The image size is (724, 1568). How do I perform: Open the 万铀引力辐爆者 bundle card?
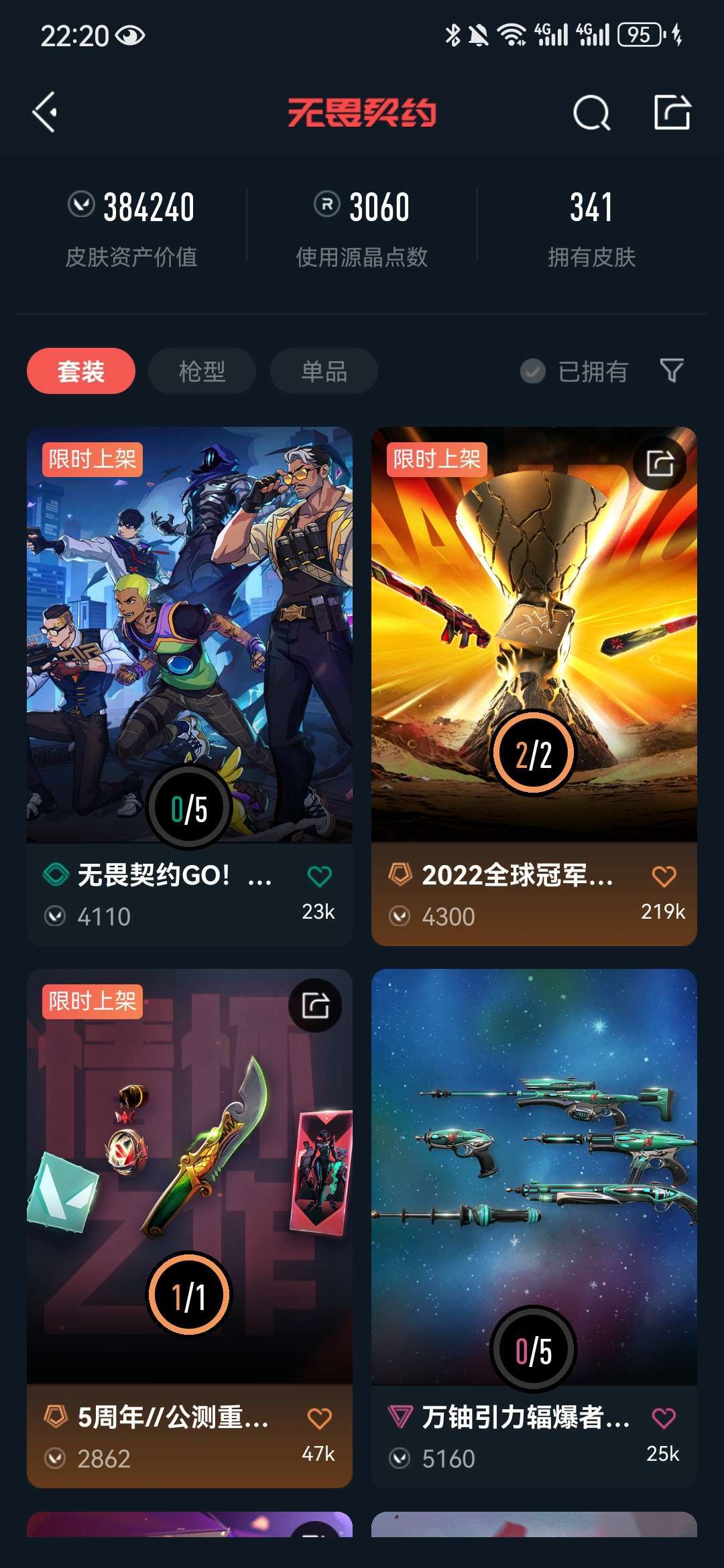(534, 1179)
